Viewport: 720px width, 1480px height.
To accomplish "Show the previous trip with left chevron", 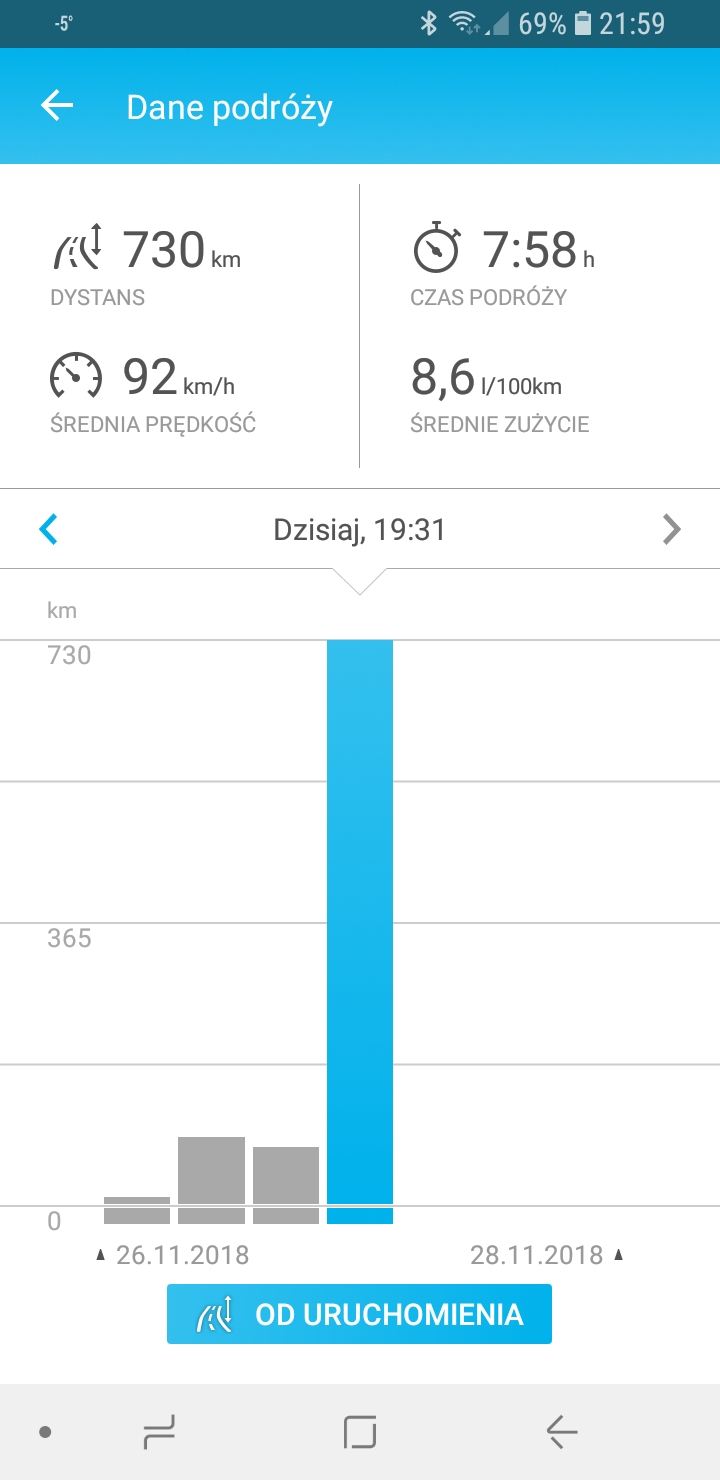I will coord(48,529).
